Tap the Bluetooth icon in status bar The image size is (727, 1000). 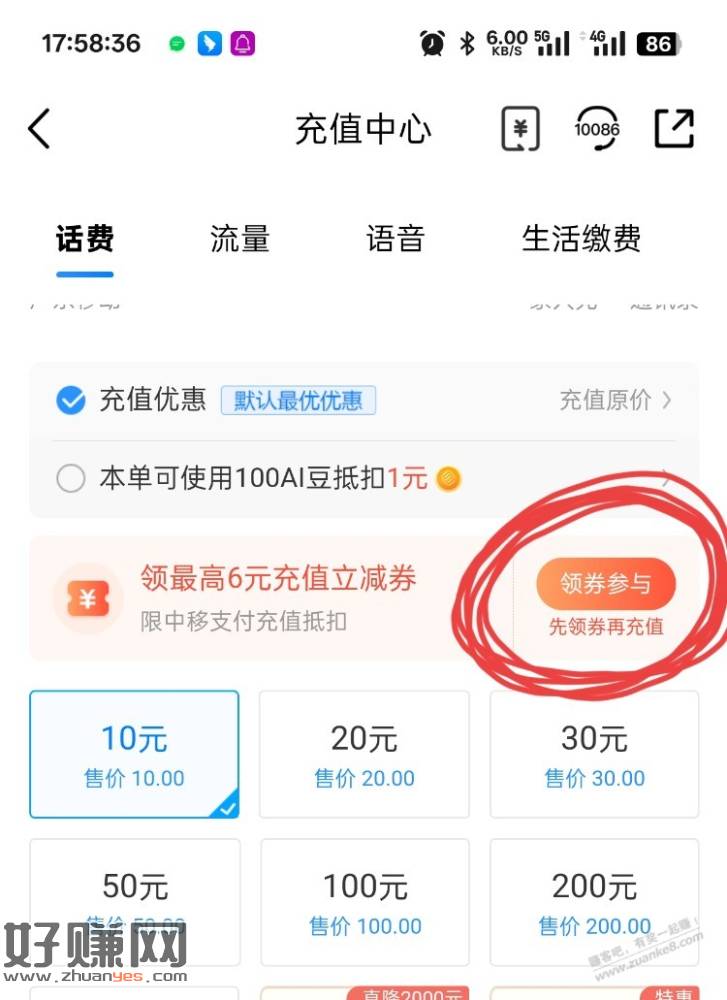point(466,43)
